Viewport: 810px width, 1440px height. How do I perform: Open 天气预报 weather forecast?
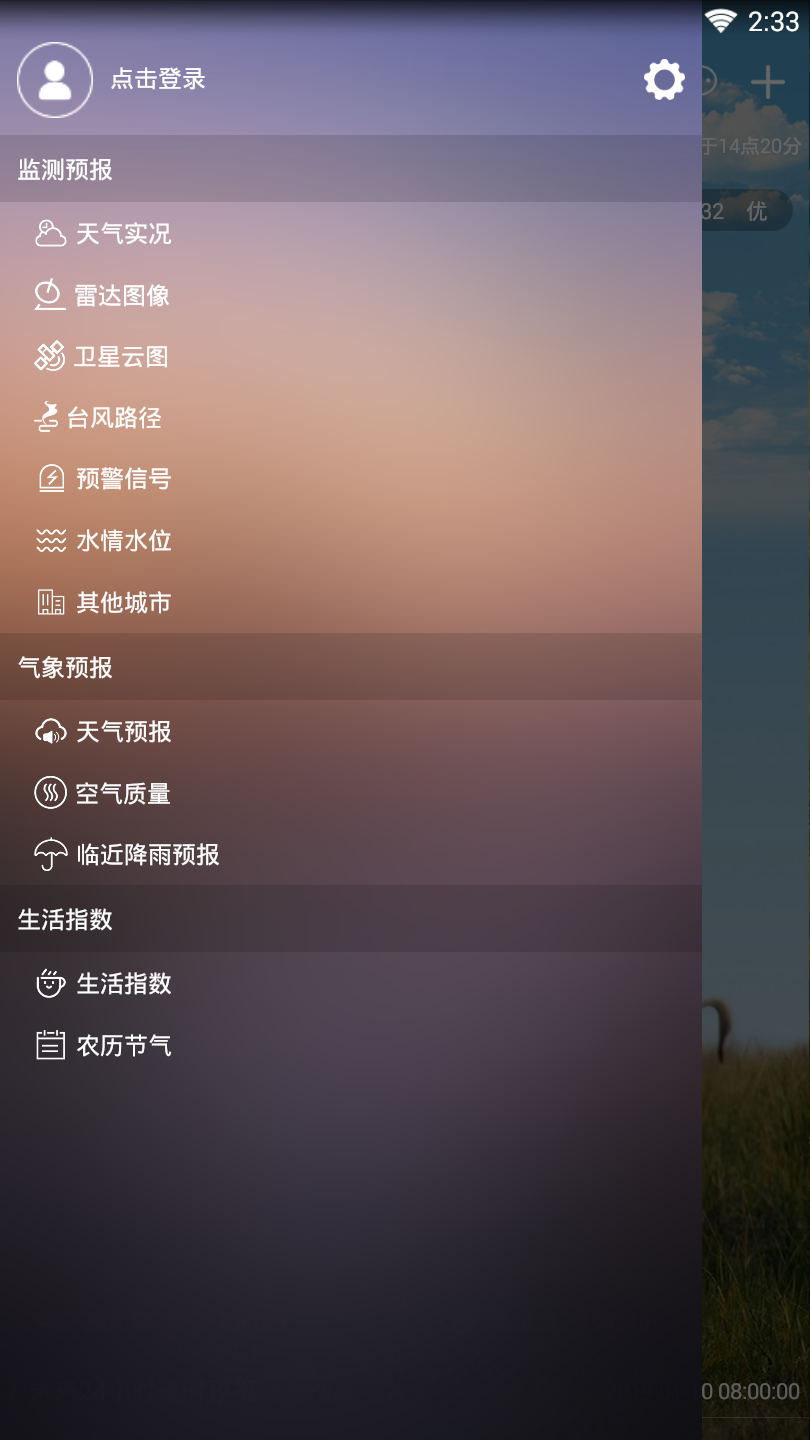pyautogui.click(x=123, y=732)
